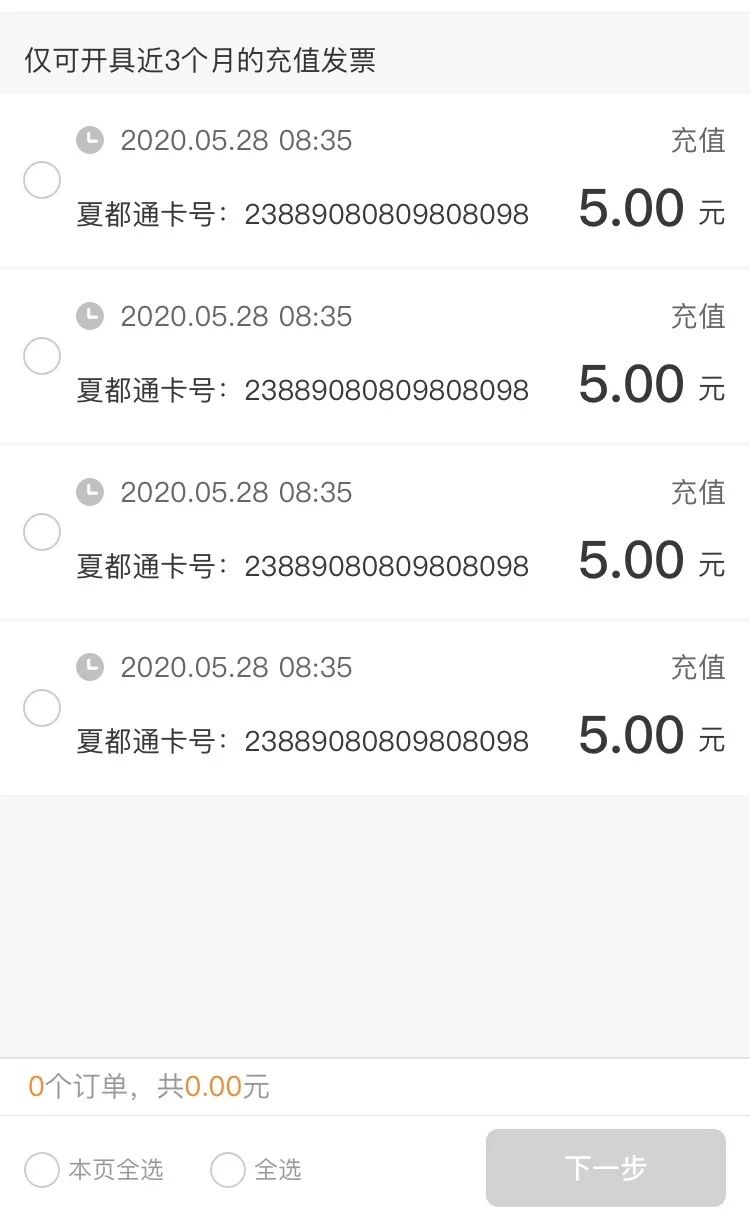Tap the 下一步 button to continue

pyautogui.click(x=605, y=1167)
